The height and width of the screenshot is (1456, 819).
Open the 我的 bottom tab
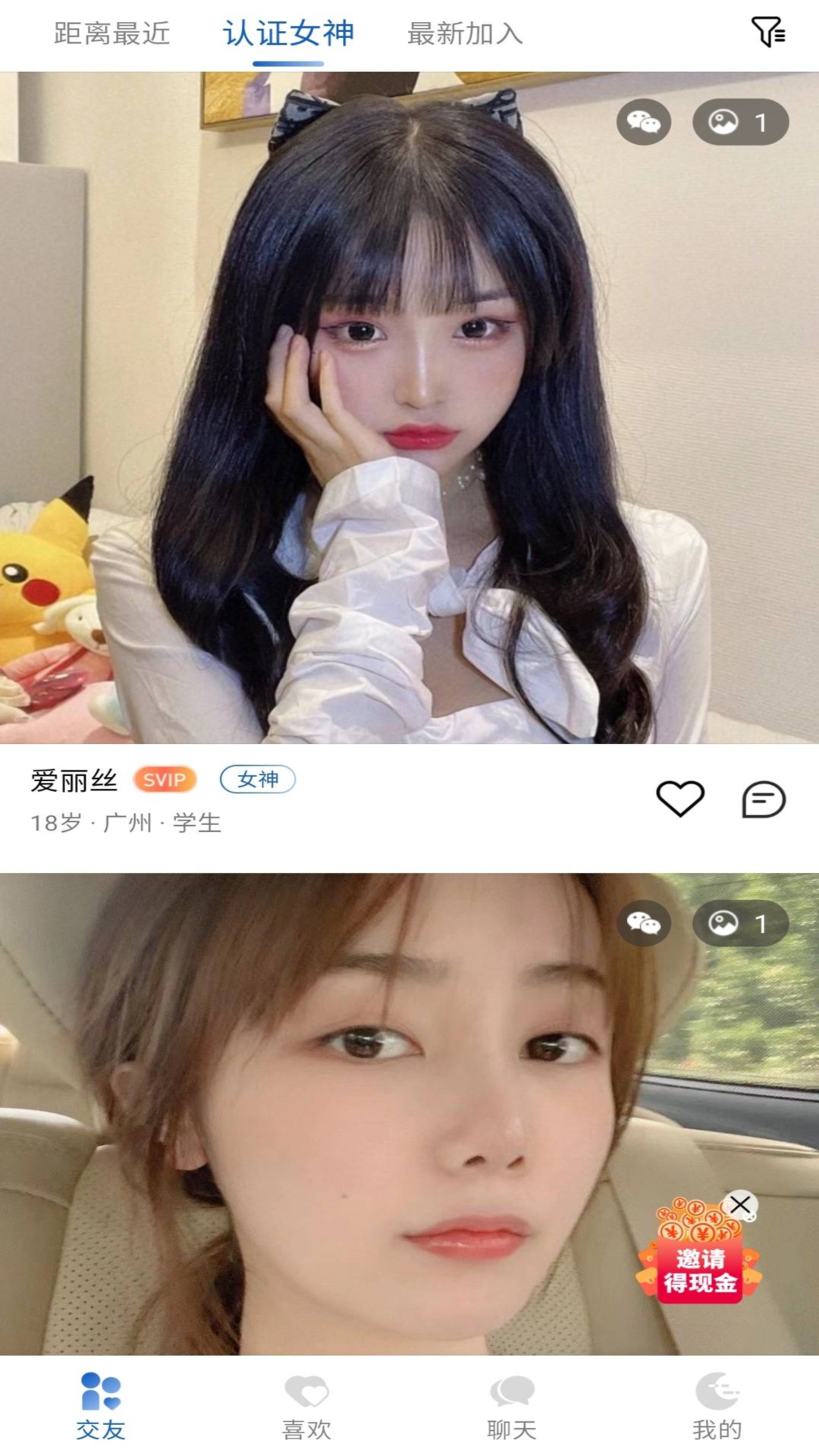(x=717, y=1405)
